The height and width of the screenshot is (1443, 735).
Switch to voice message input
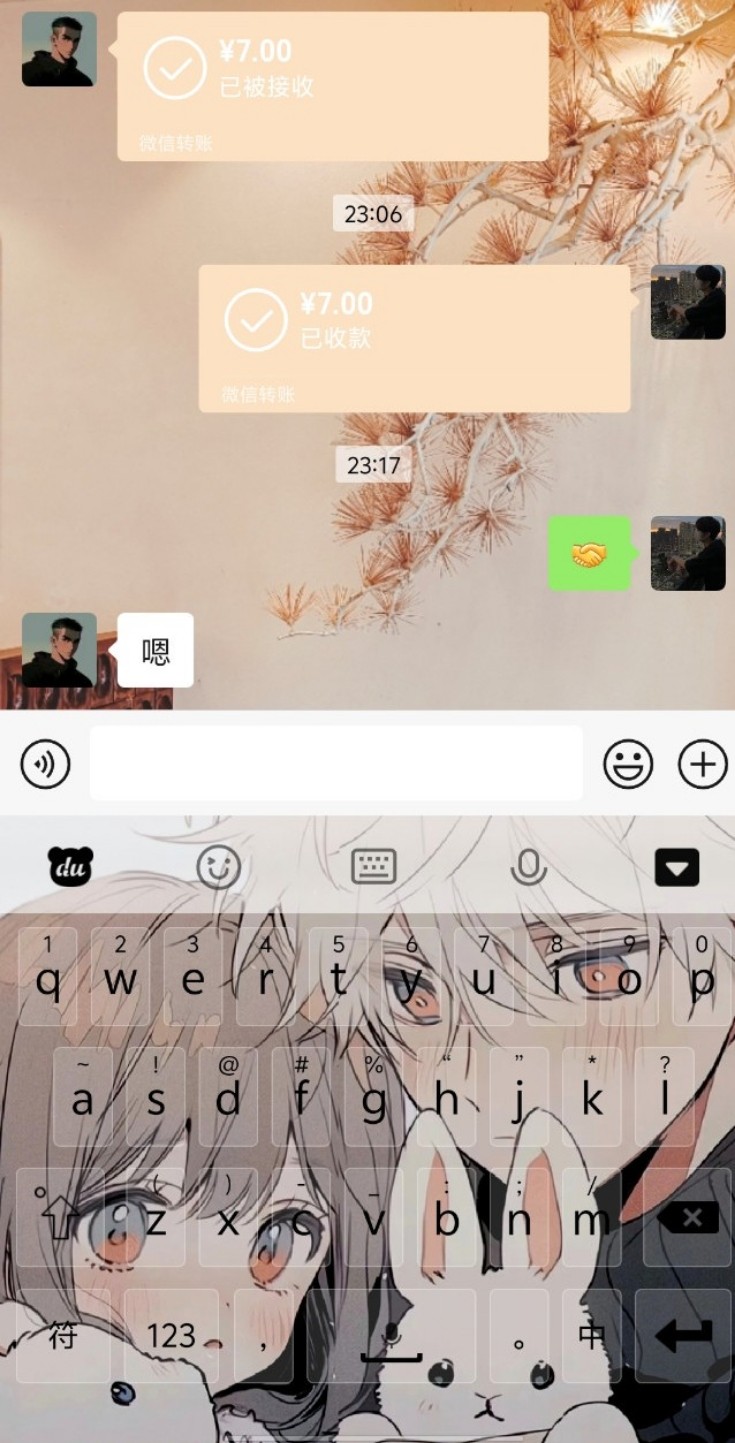click(45, 765)
